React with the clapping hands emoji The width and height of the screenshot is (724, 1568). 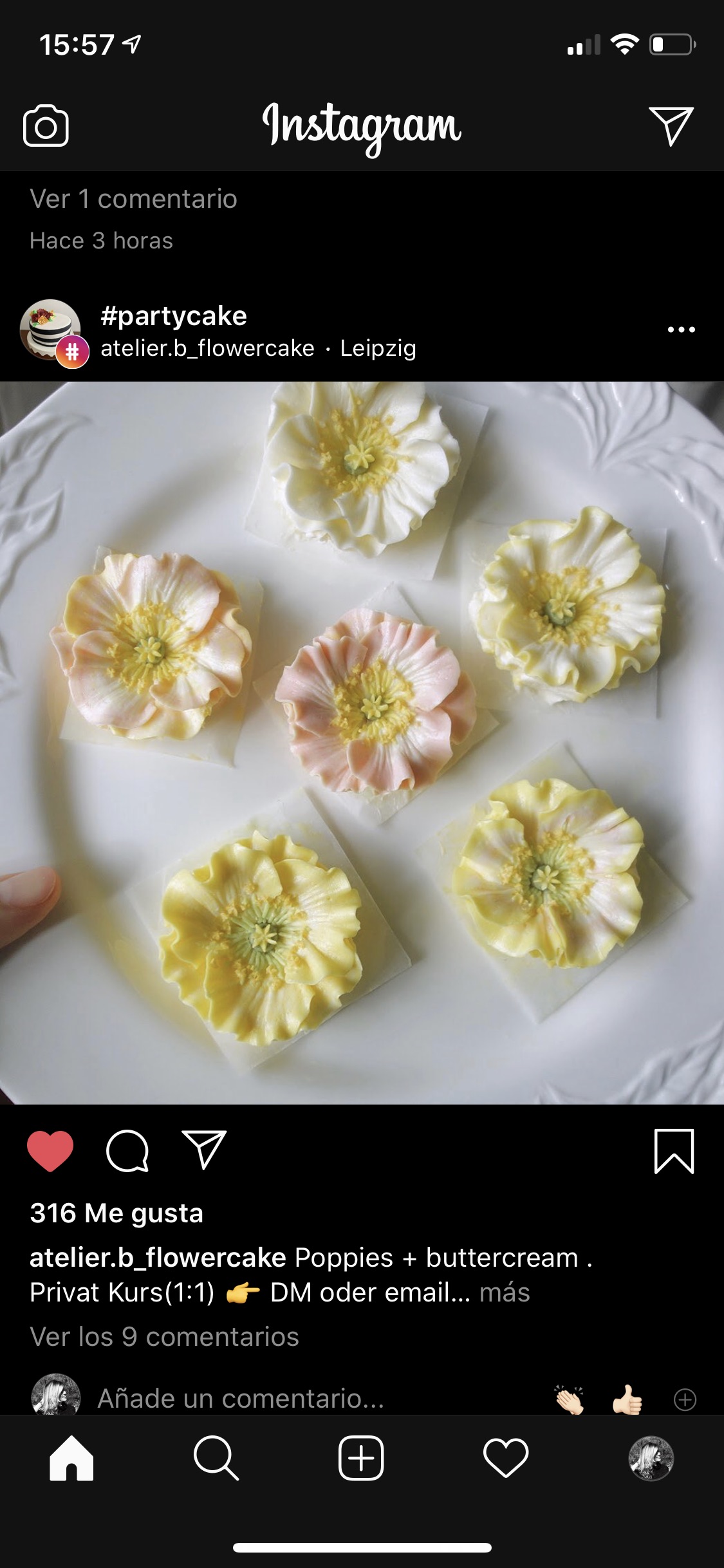[570, 1399]
